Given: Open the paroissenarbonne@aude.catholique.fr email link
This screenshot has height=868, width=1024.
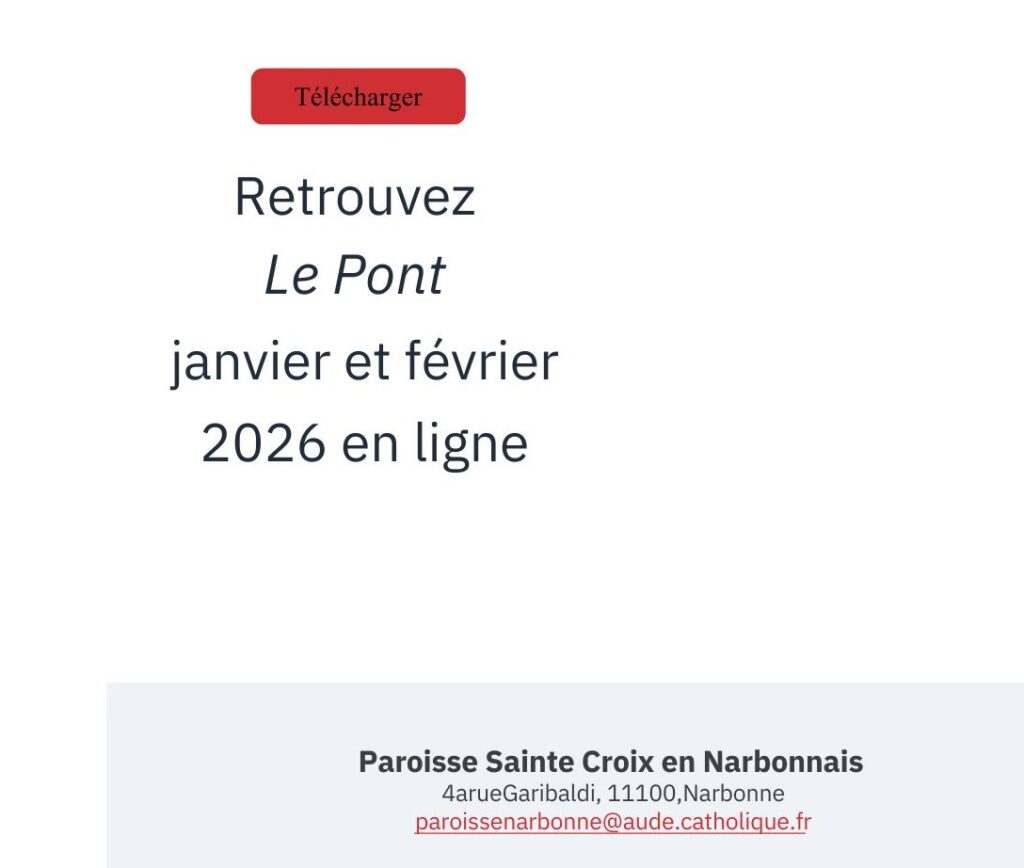Looking at the screenshot, I should [x=612, y=822].
